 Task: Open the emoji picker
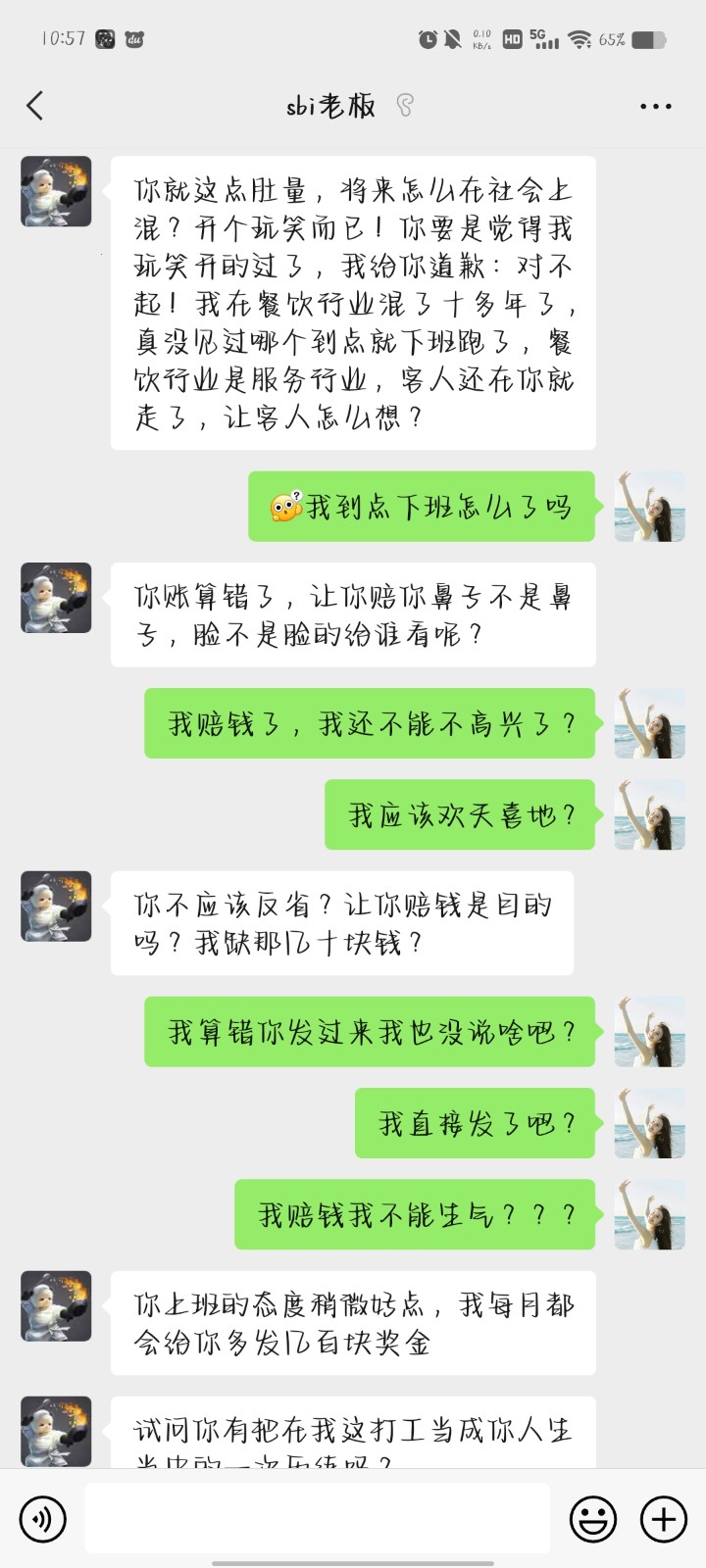[593, 1519]
